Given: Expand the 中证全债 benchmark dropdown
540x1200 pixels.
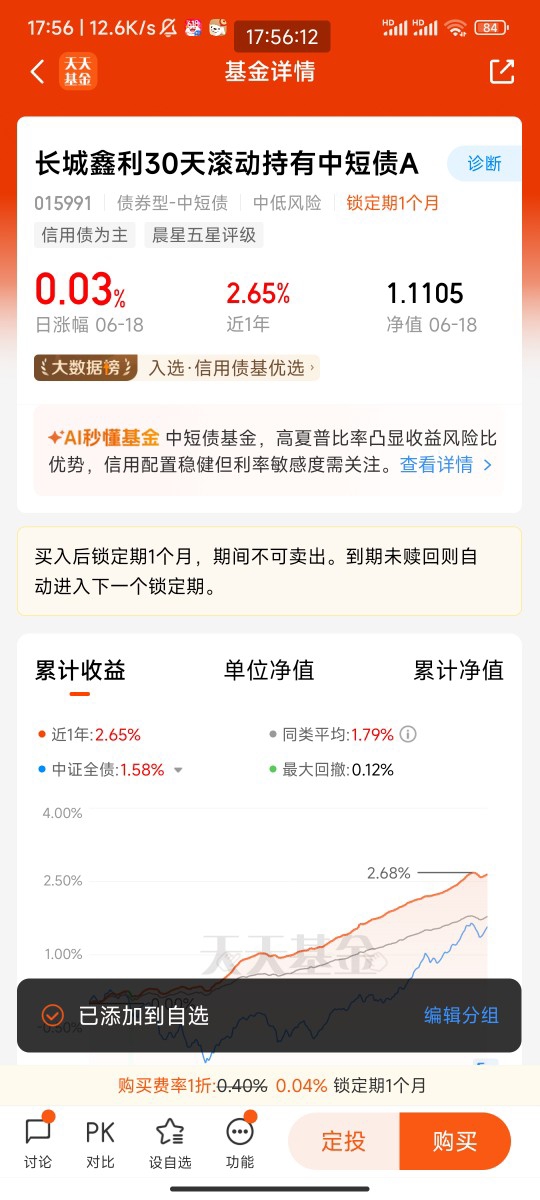Looking at the screenshot, I should 178,770.
